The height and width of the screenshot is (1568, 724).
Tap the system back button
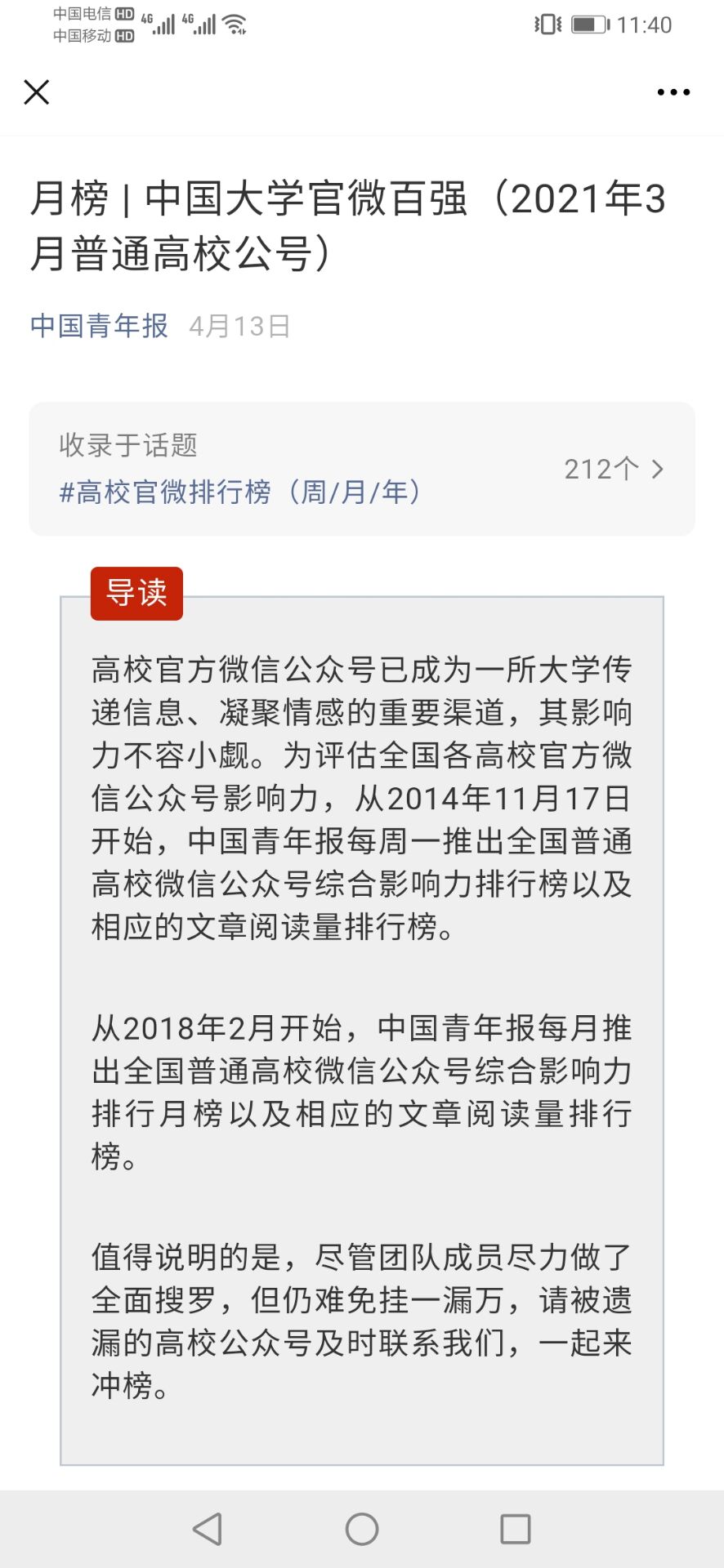pyautogui.click(x=208, y=1529)
